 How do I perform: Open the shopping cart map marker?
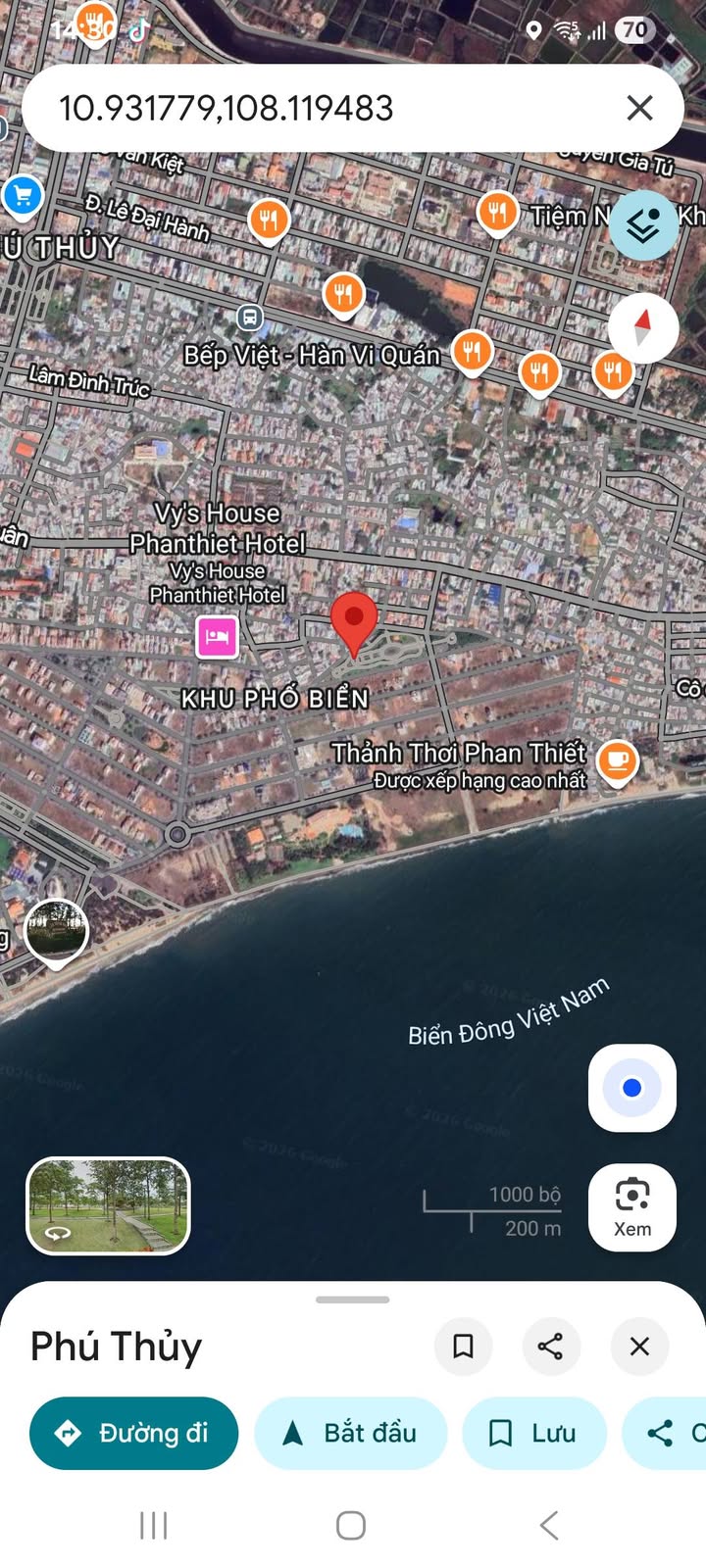click(x=22, y=196)
